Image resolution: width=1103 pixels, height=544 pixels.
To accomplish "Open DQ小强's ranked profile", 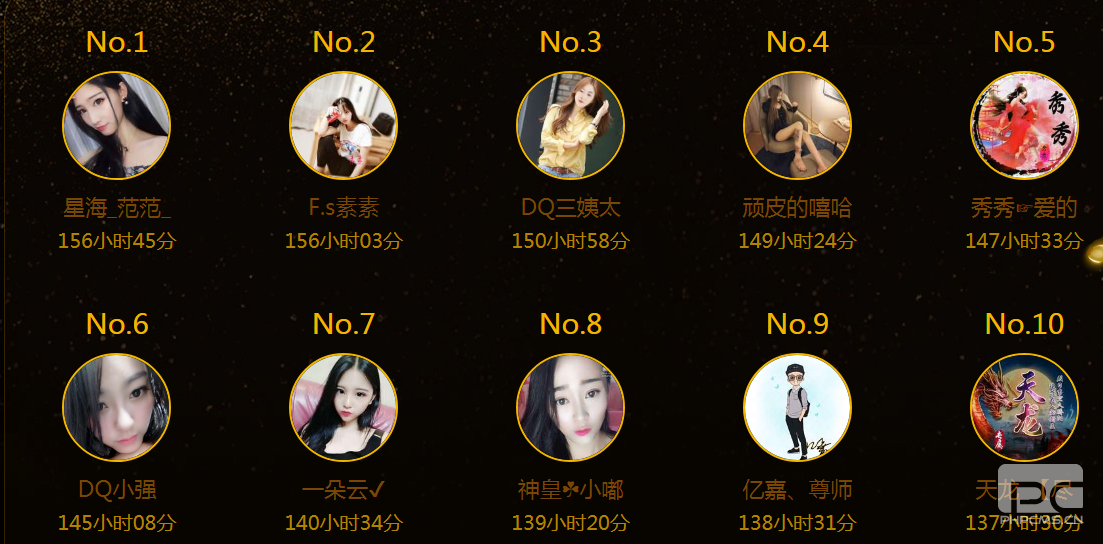I will pos(116,408).
